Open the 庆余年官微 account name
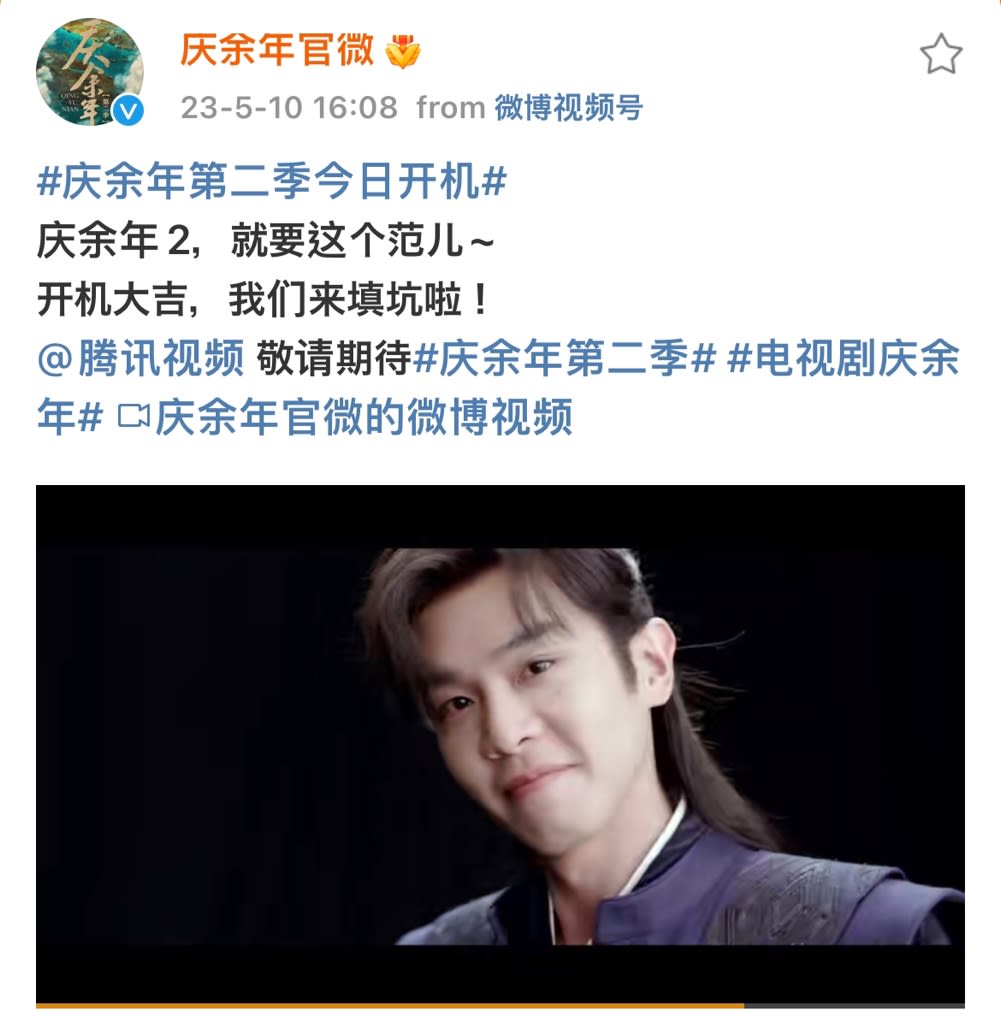This screenshot has width=1001, height=1024. 277,49
